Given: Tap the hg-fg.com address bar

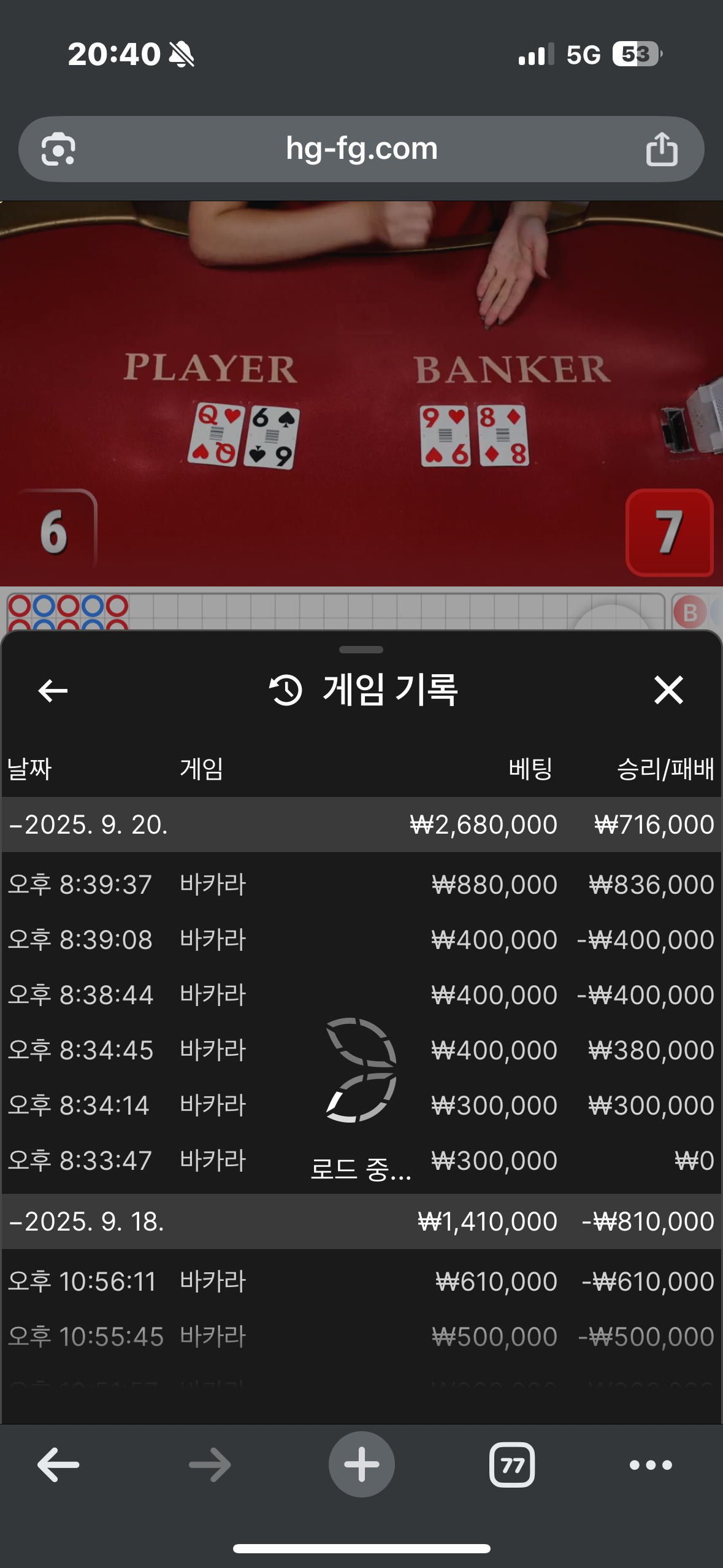Looking at the screenshot, I should click(361, 149).
